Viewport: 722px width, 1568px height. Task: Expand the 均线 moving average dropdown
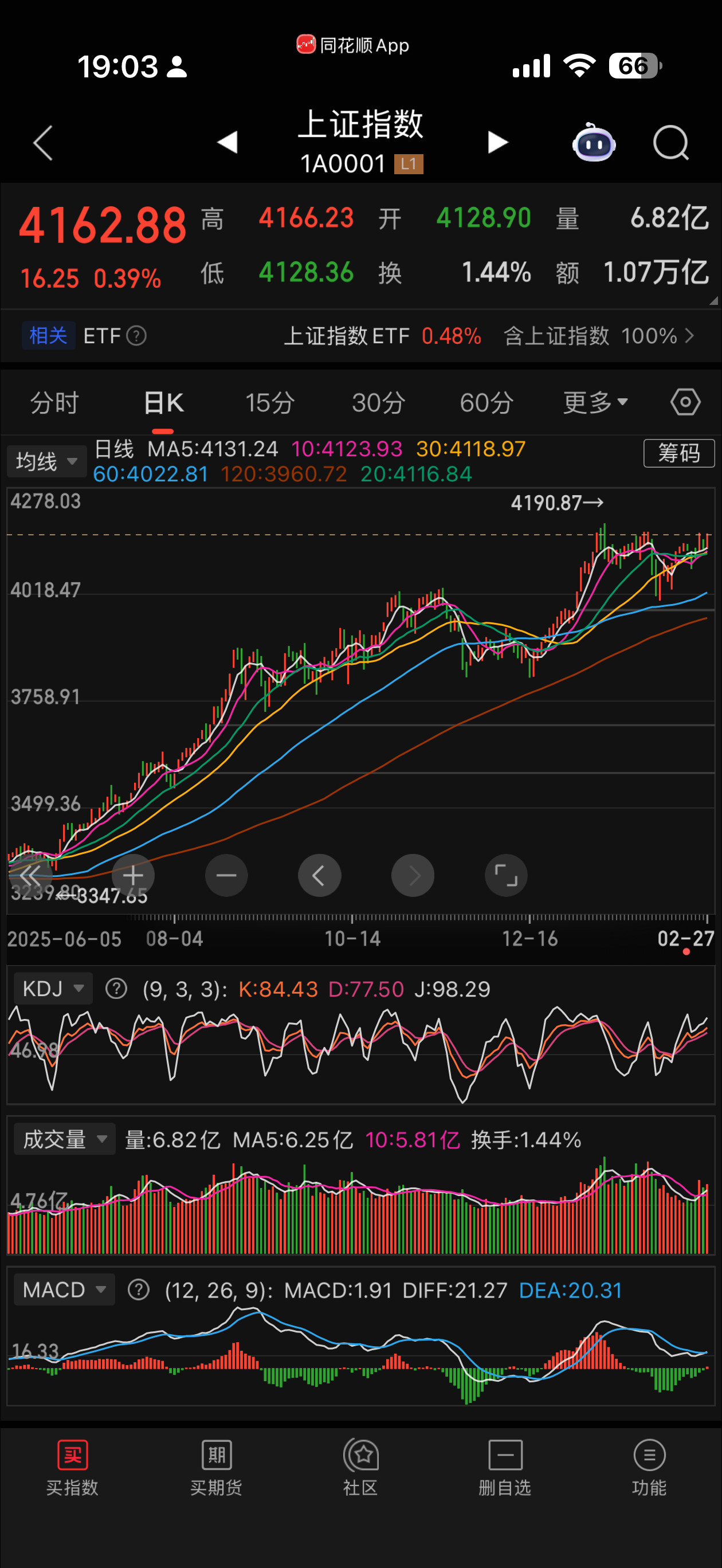pyautogui.click(x=46, y=461)
